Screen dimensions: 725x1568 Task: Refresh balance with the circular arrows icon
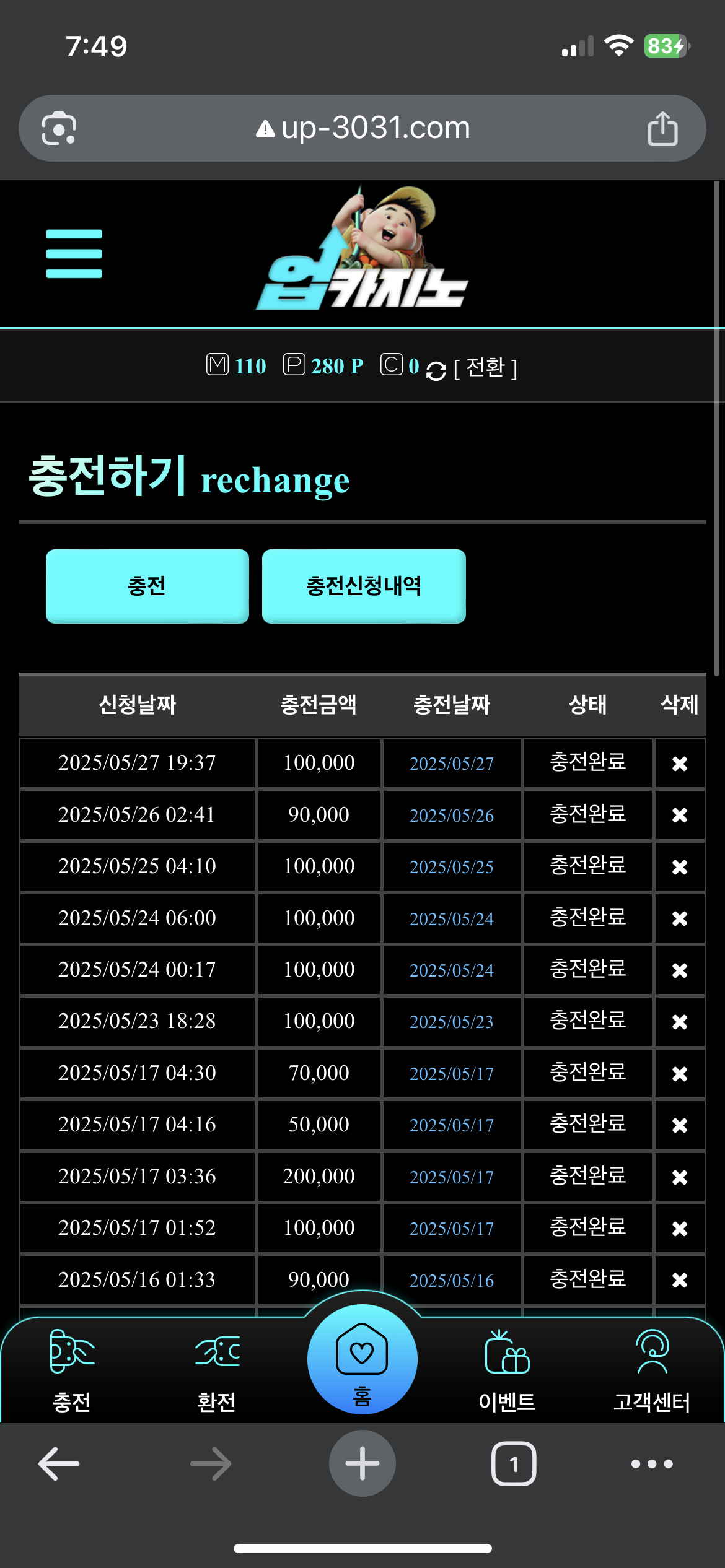coord(436,370)
